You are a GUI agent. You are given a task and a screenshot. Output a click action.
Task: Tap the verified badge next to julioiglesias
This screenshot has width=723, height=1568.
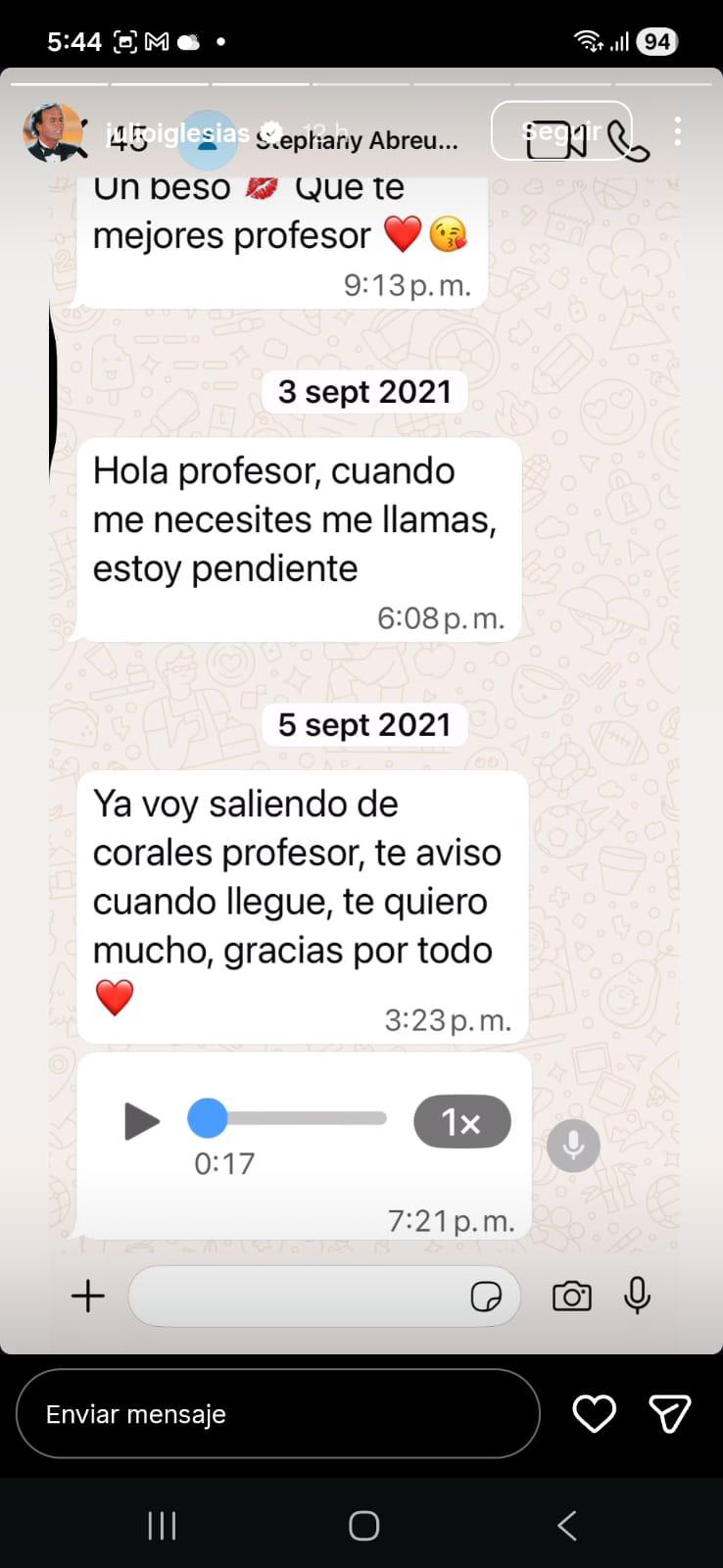pos(271,131)
